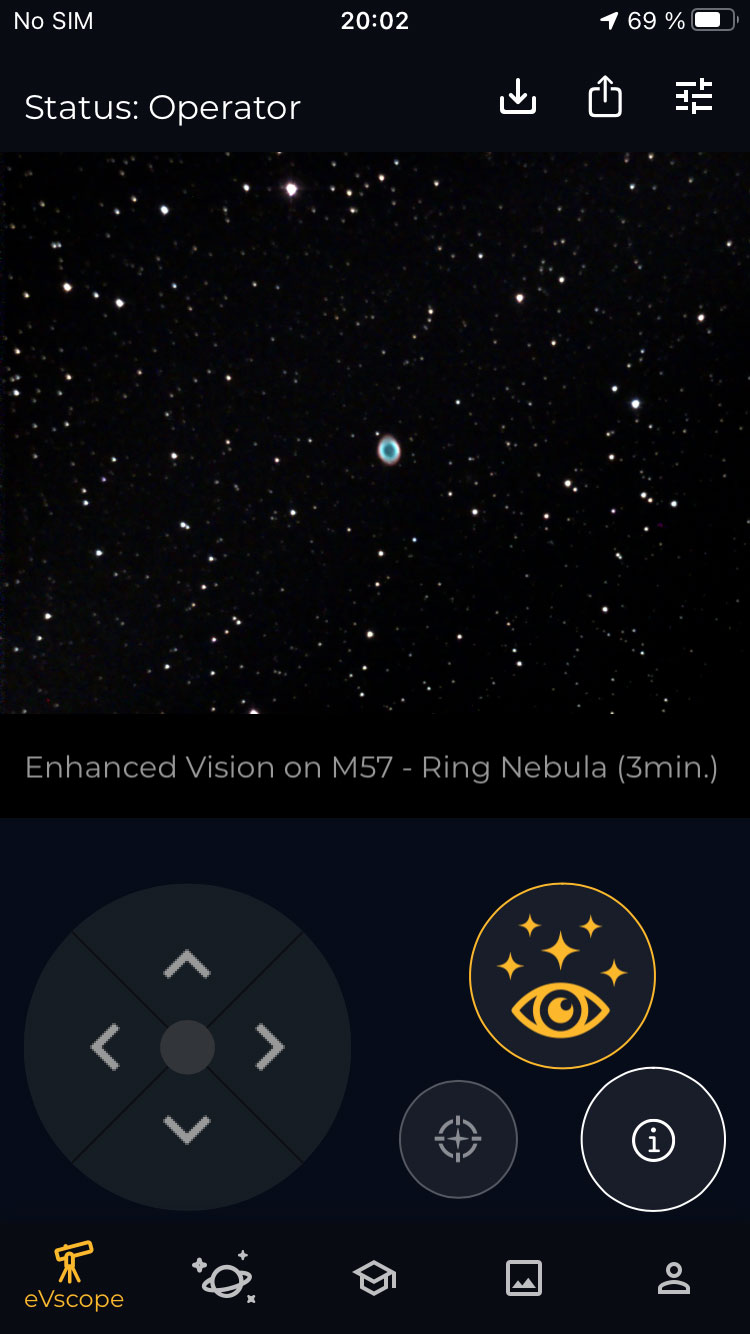Open the image gallery tab
The height and width of the screenshot is (1334, 750).
click(524, 1278)
